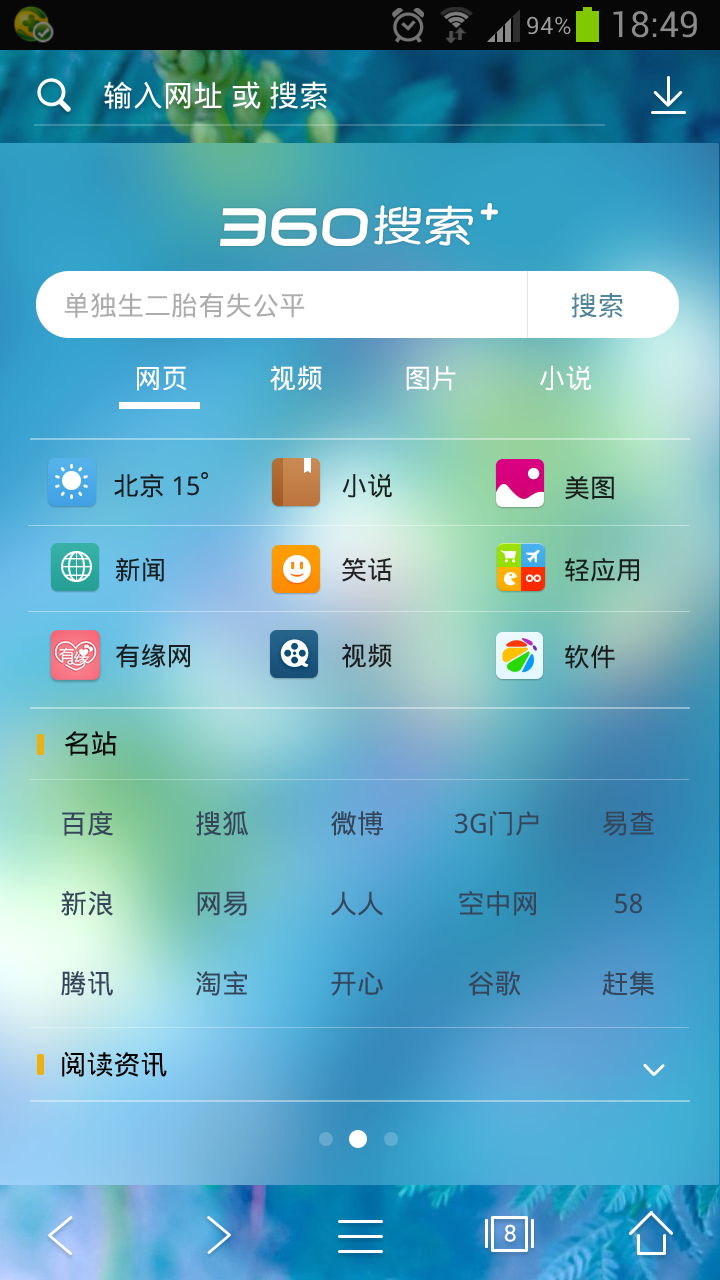Open the 笑话 shortcut
The height and width of the screenshot is (1280, 720).
pyautogui.click(x=333, y=569)
